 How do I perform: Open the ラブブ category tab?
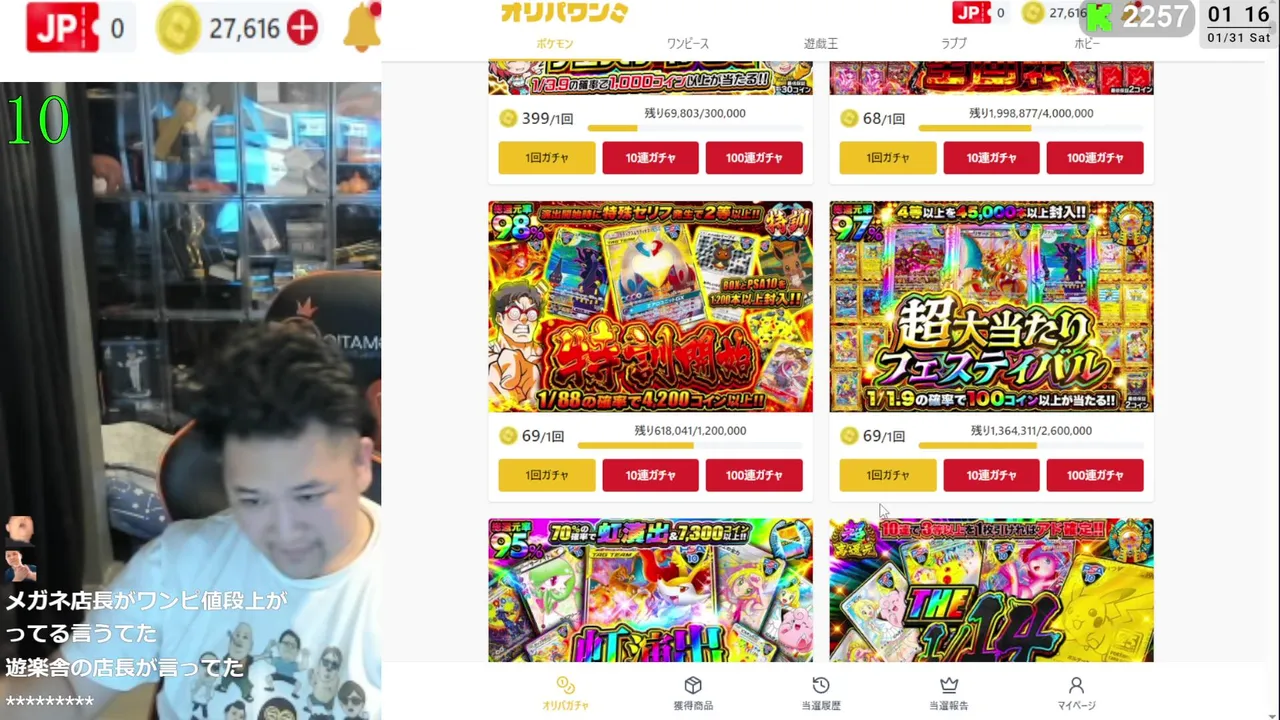(x=953, y=44)
